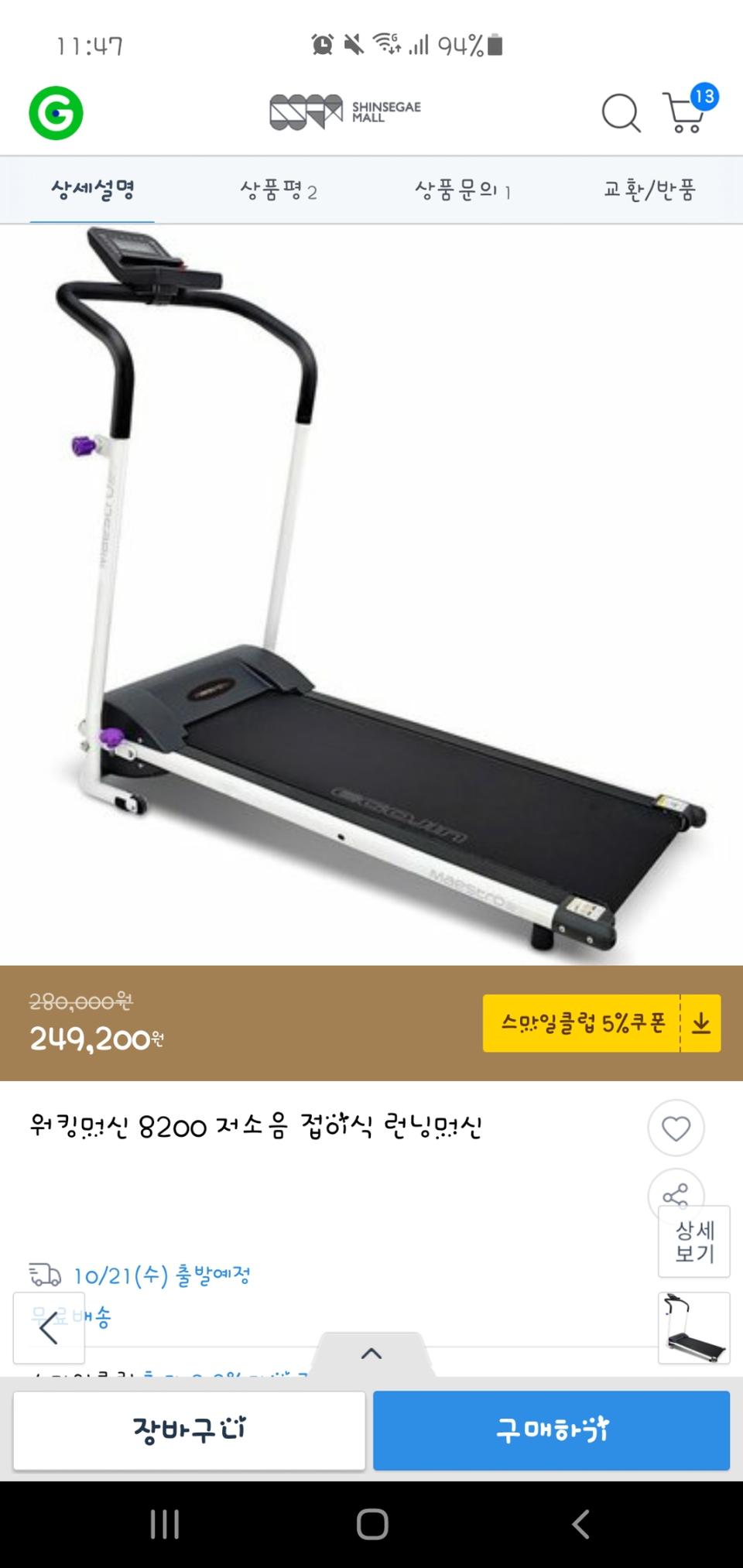
Task: Tap the heart icon to like the treadmill
Action: [x=675, y=1128]
